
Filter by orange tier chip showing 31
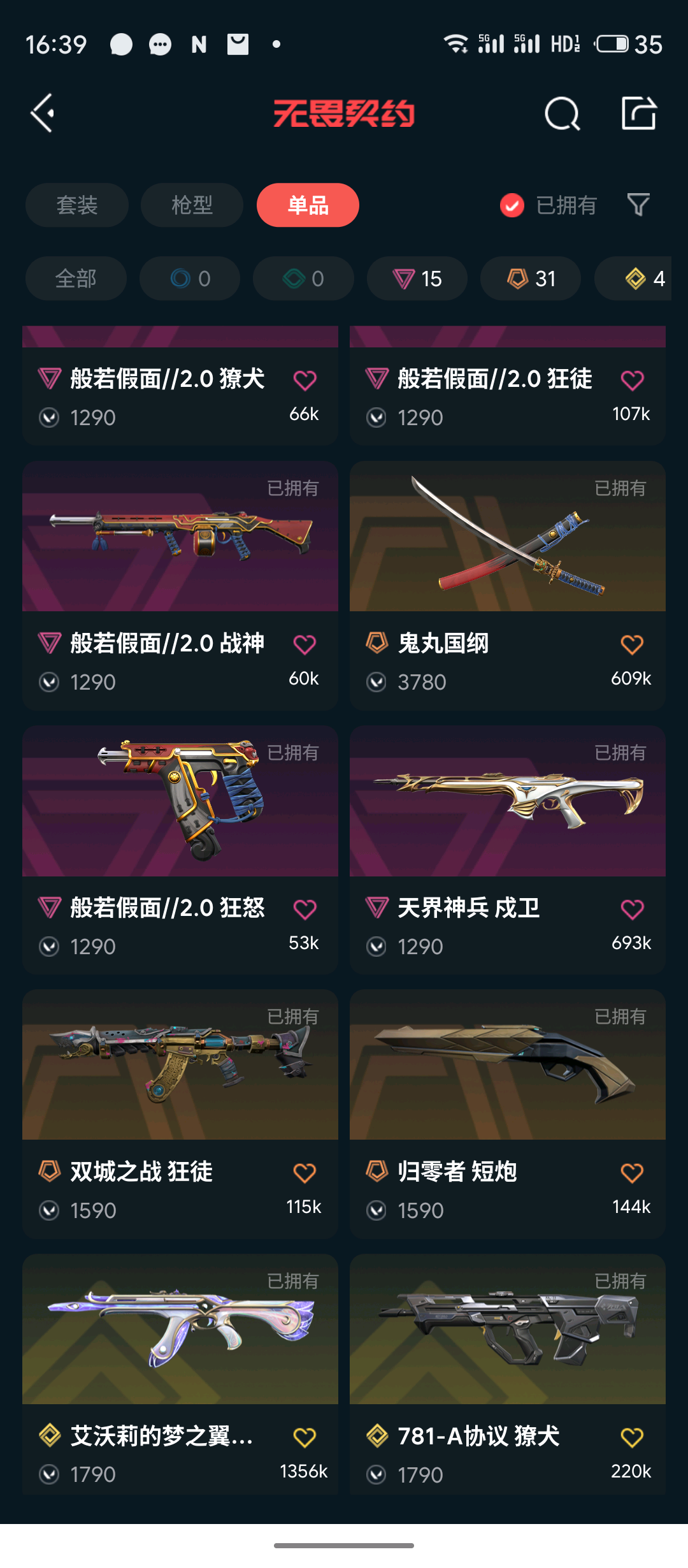(x=531, y=279)
